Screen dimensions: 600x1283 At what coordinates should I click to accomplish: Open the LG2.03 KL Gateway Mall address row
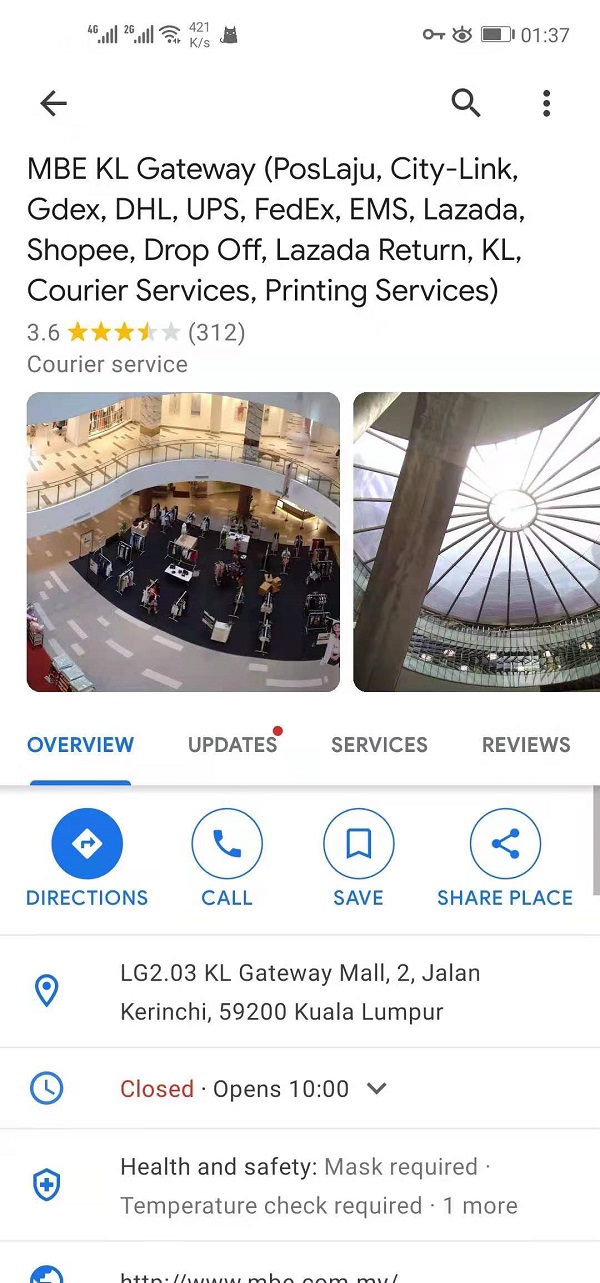pos(300,992)
